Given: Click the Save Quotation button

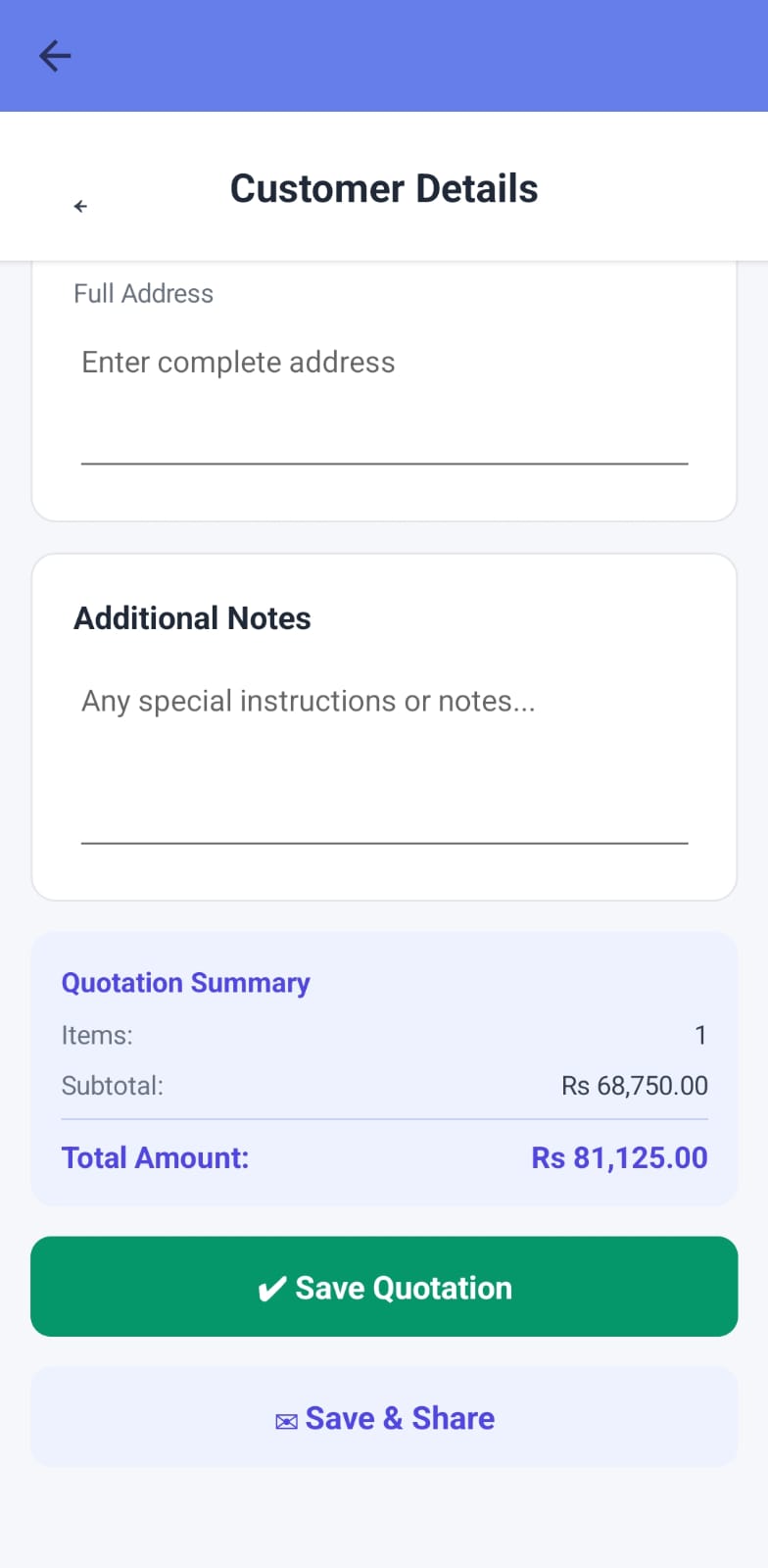Looking at the screenshot, I should 384,1287.
